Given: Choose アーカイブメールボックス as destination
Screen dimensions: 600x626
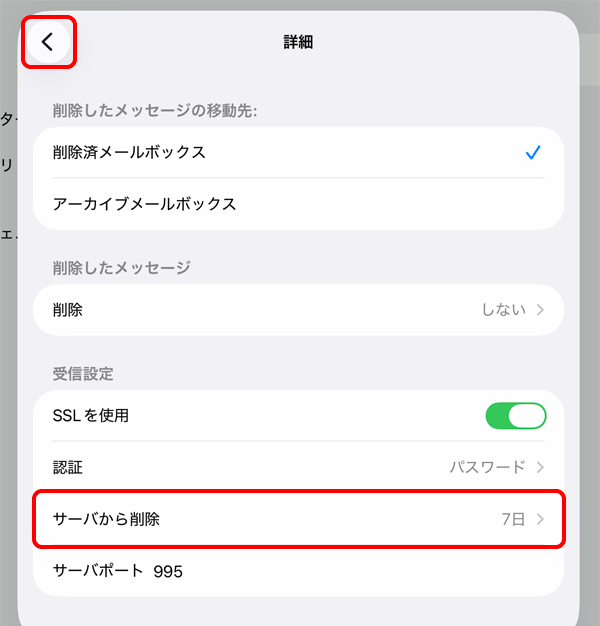Looking at the screenshot, I should 298,204.
